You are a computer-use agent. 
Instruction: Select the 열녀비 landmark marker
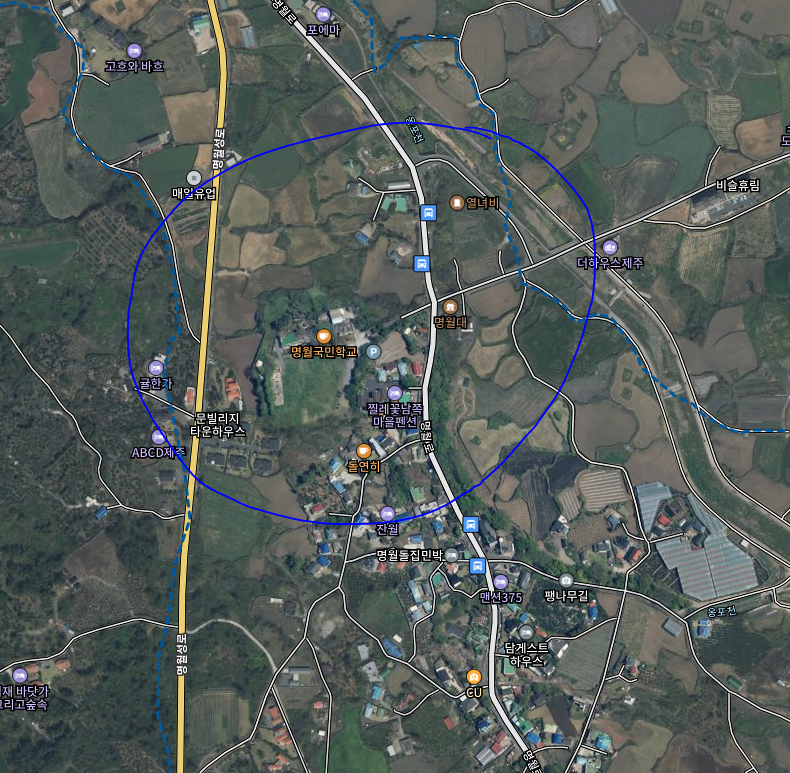(x=457, y=203)
